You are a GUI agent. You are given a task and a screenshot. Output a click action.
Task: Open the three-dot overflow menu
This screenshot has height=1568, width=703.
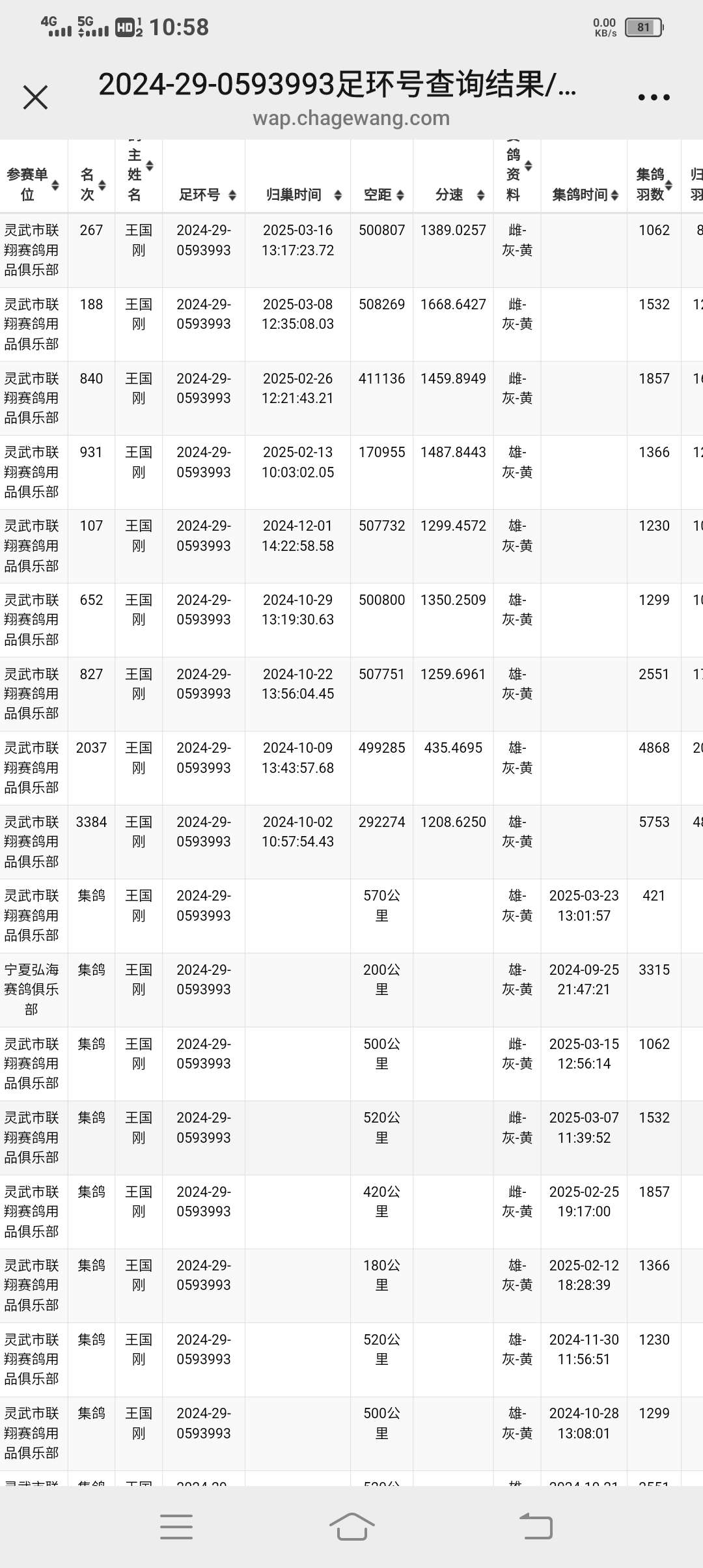pyautogui.click(x=654, y=98)
